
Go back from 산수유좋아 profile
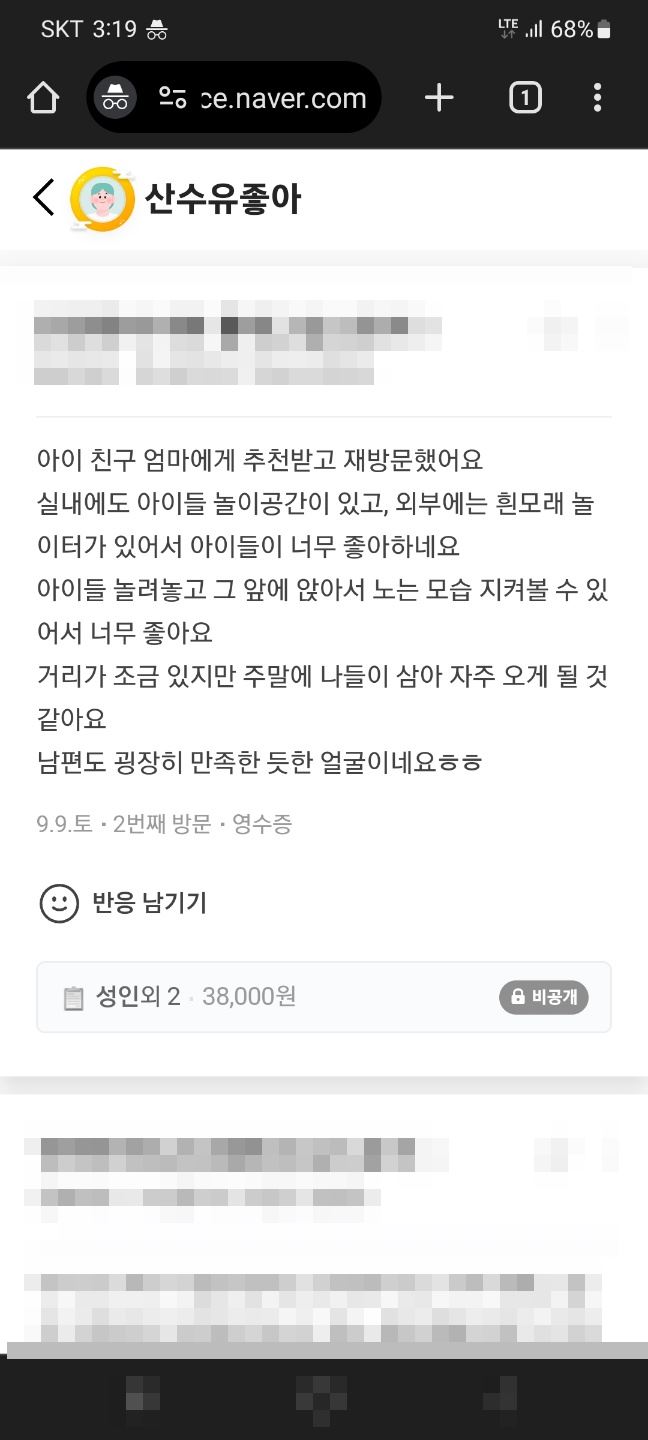pos(43,198)
